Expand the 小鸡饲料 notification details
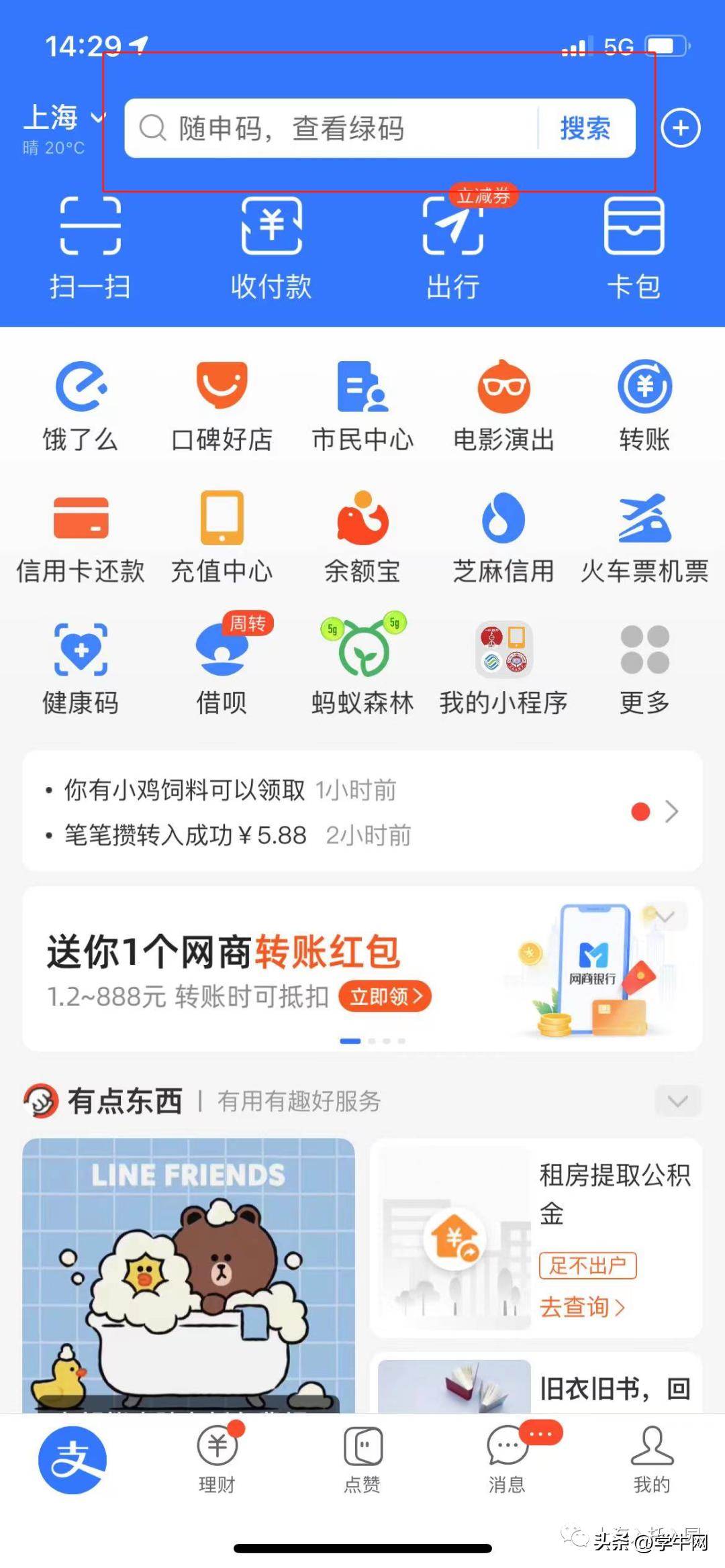725x1568 pixels. [671, 812]
